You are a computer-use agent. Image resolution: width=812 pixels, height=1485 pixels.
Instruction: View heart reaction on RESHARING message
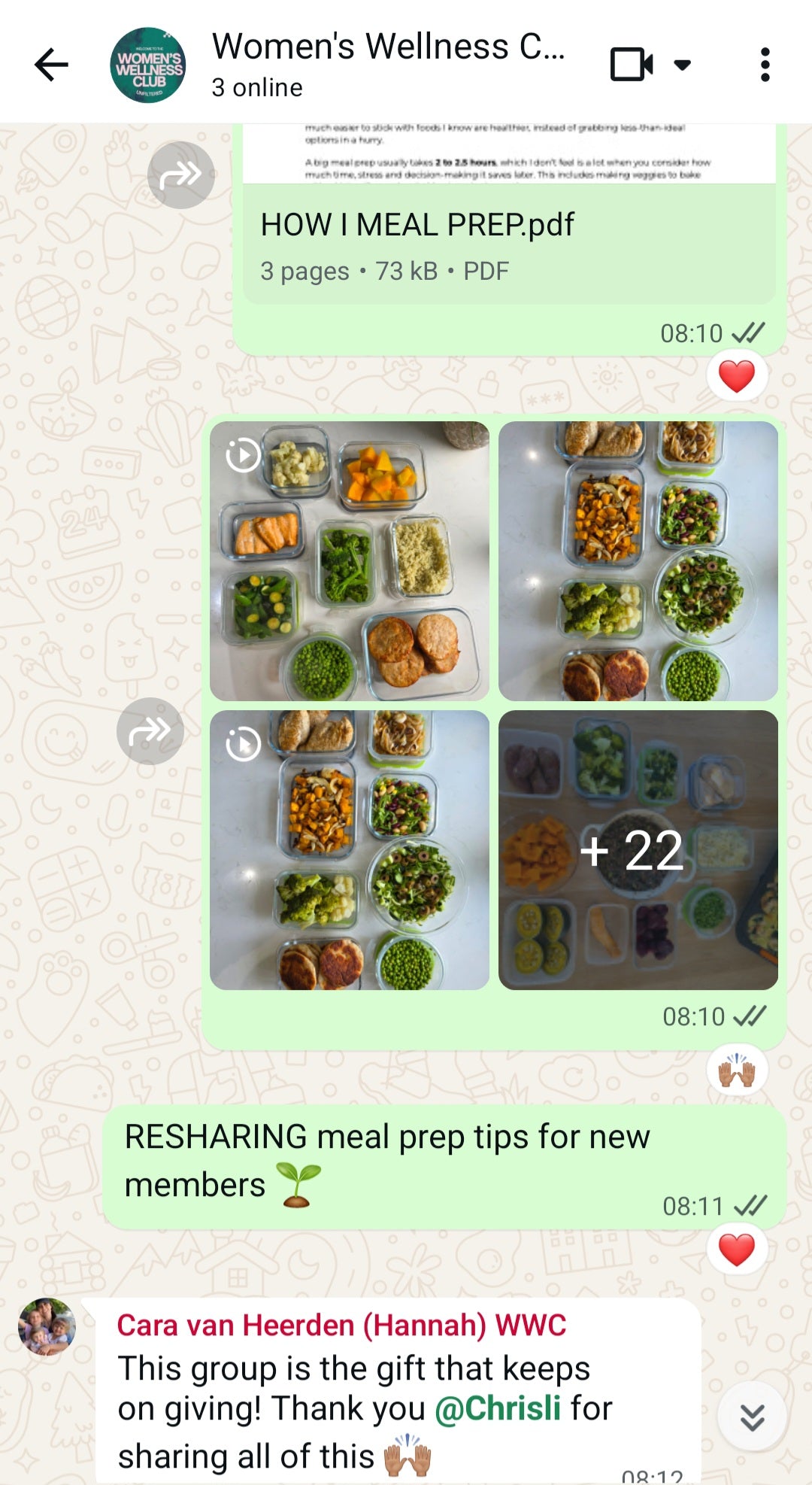736,1250
